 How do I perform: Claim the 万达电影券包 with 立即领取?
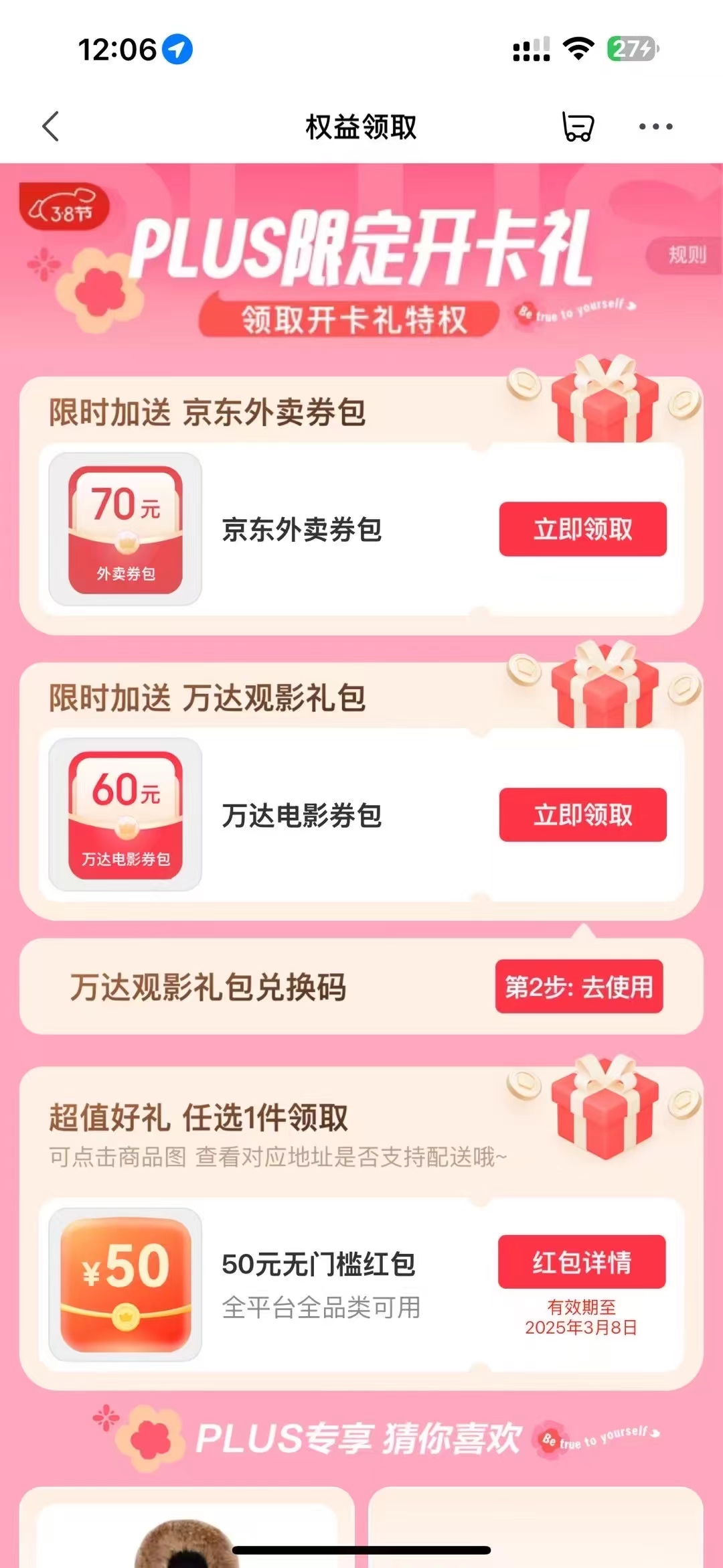click(582, 814)
